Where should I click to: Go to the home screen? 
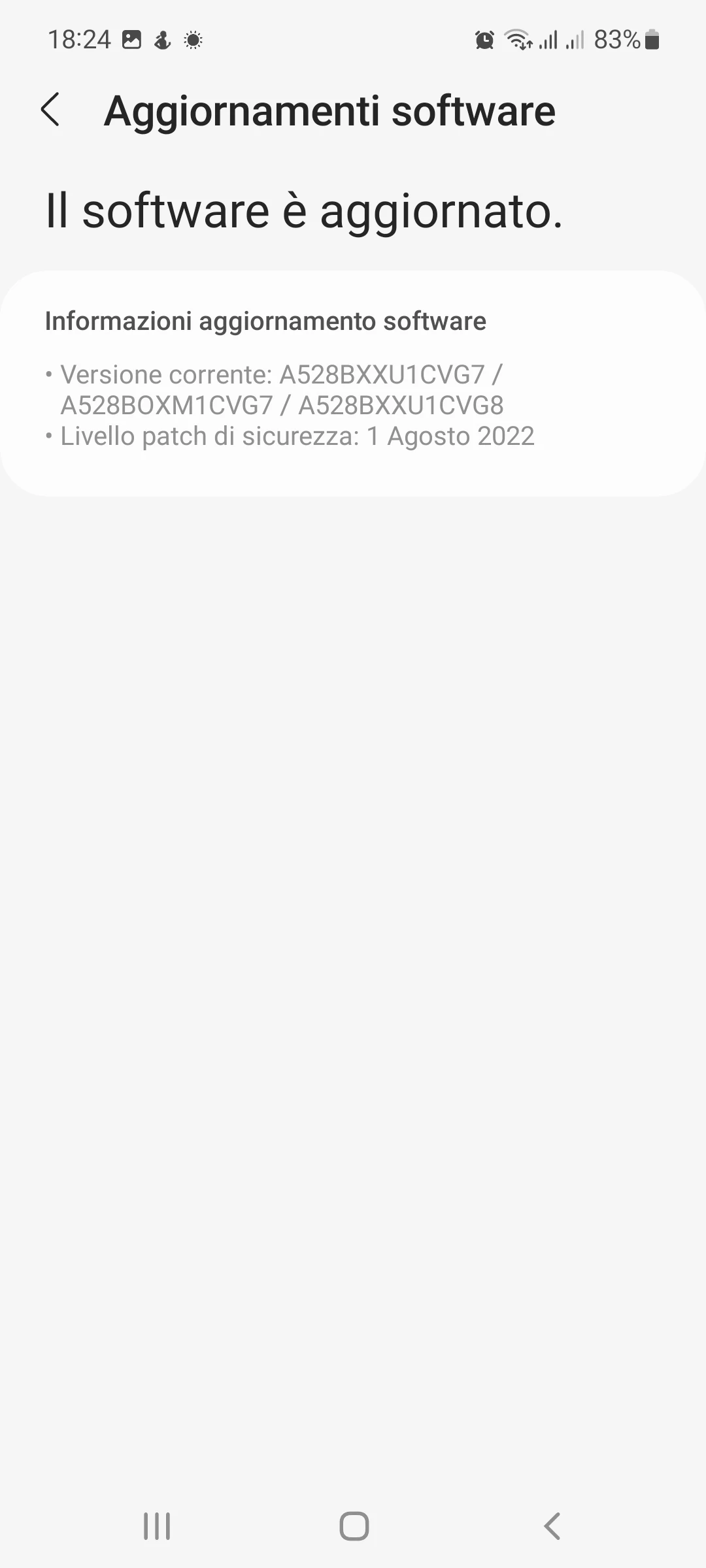[x=354, y=1526]
